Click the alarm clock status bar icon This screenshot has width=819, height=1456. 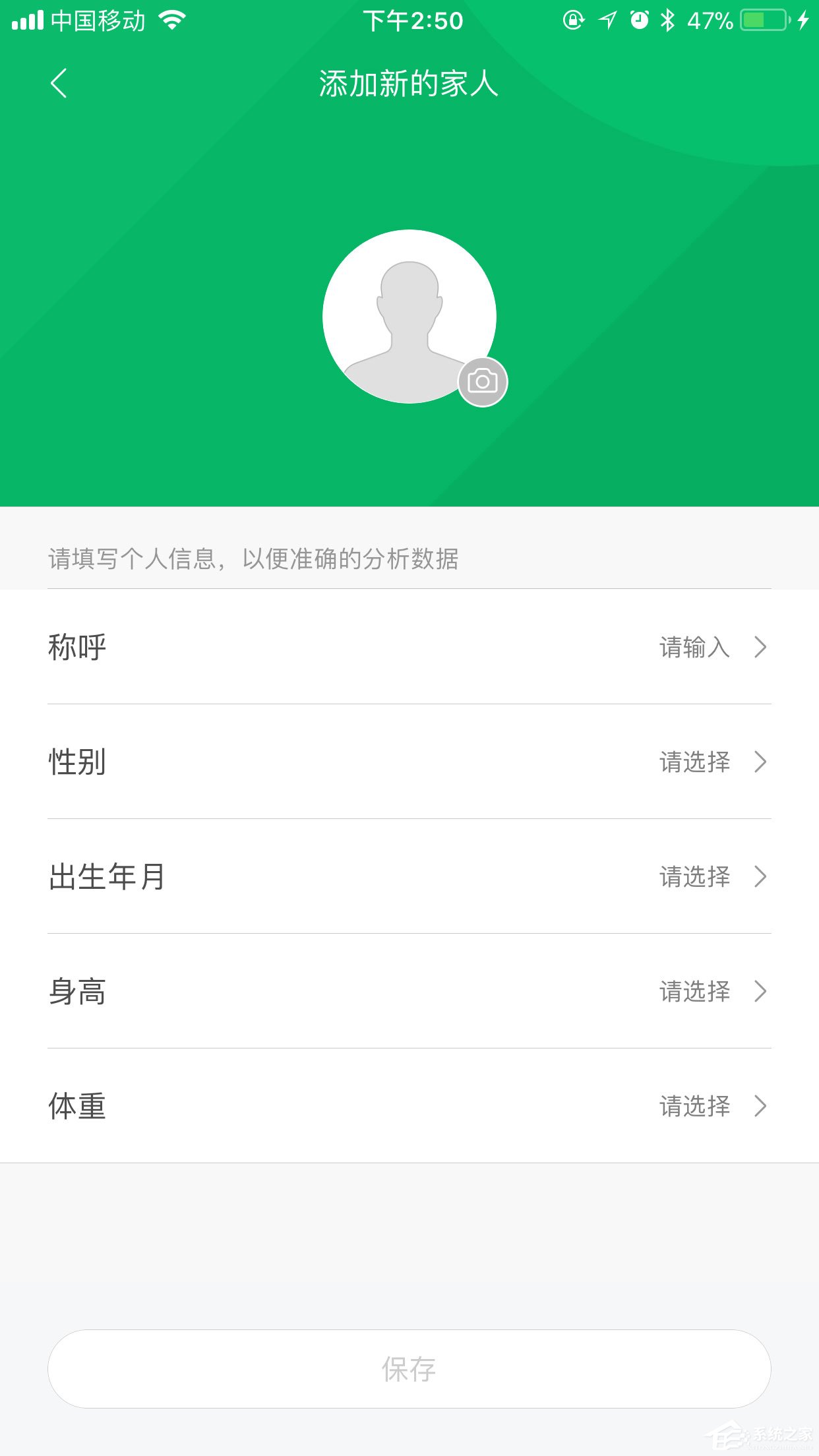638,20
